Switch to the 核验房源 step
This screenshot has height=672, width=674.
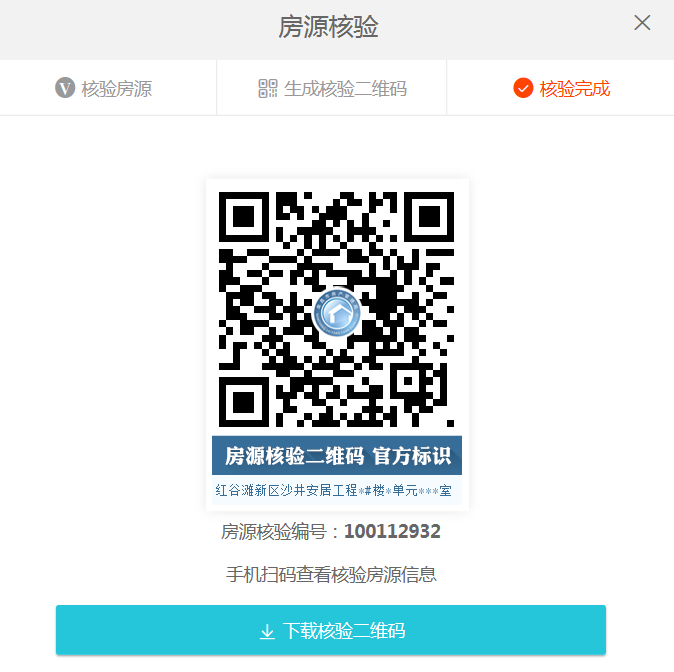coord(105,88)
